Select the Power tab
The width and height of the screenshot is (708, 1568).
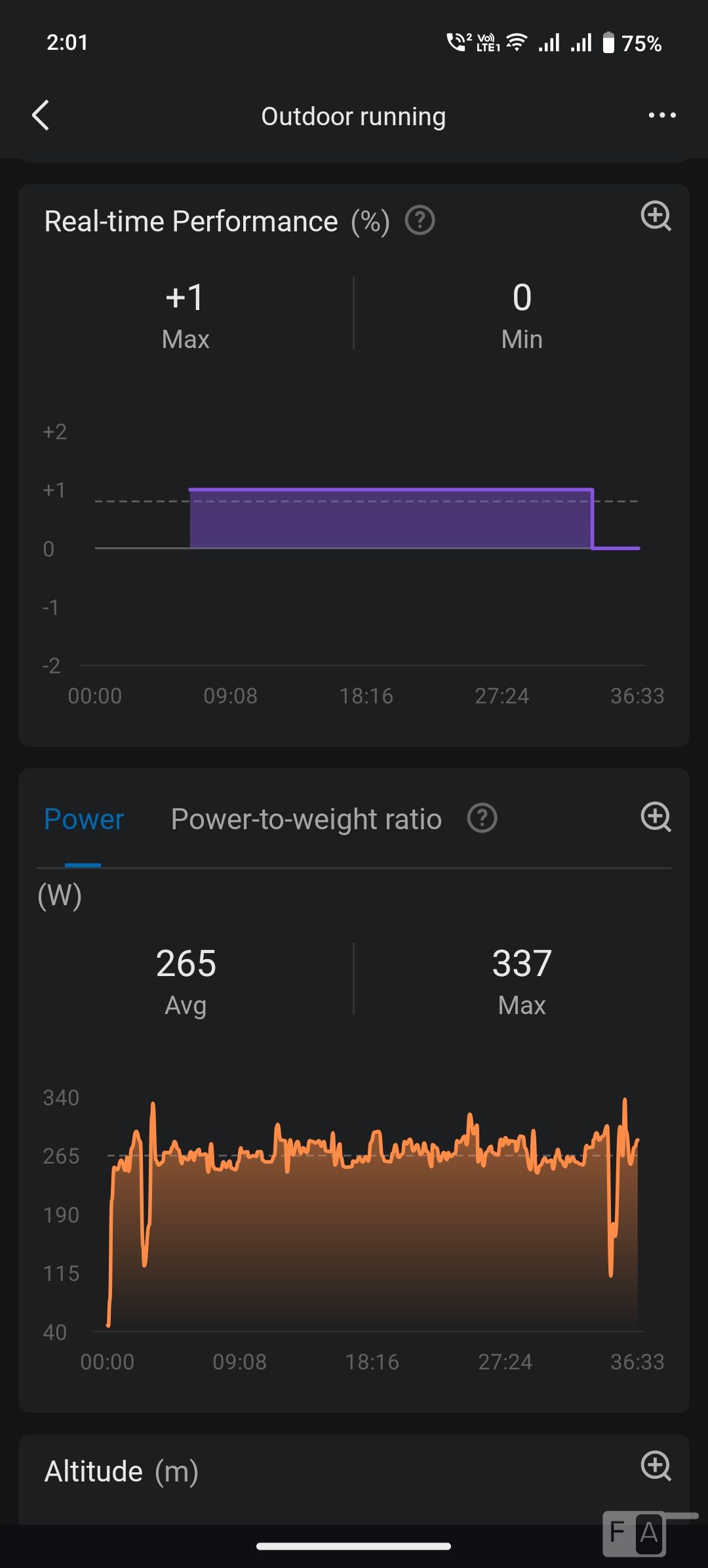click(84, 819)
